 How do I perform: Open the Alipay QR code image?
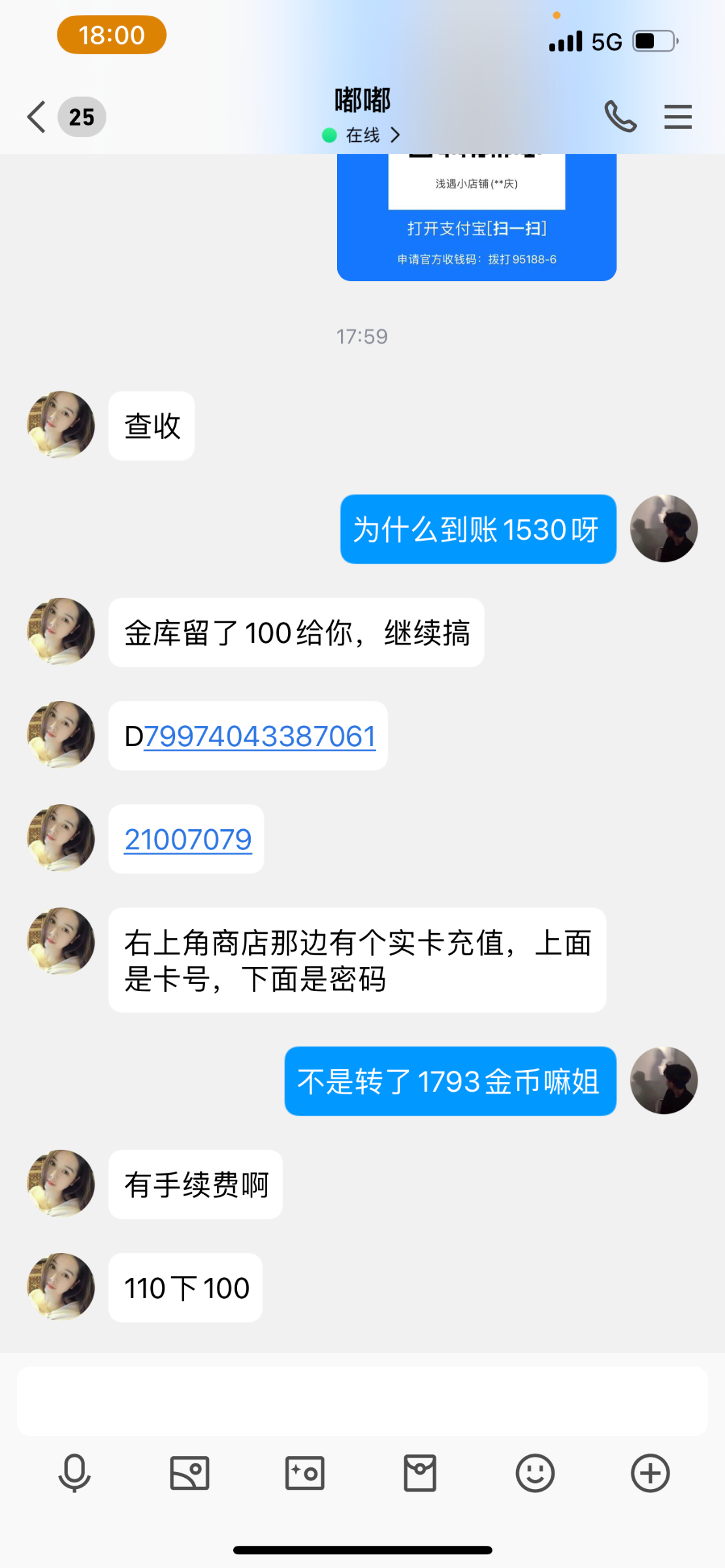(476, 217)
